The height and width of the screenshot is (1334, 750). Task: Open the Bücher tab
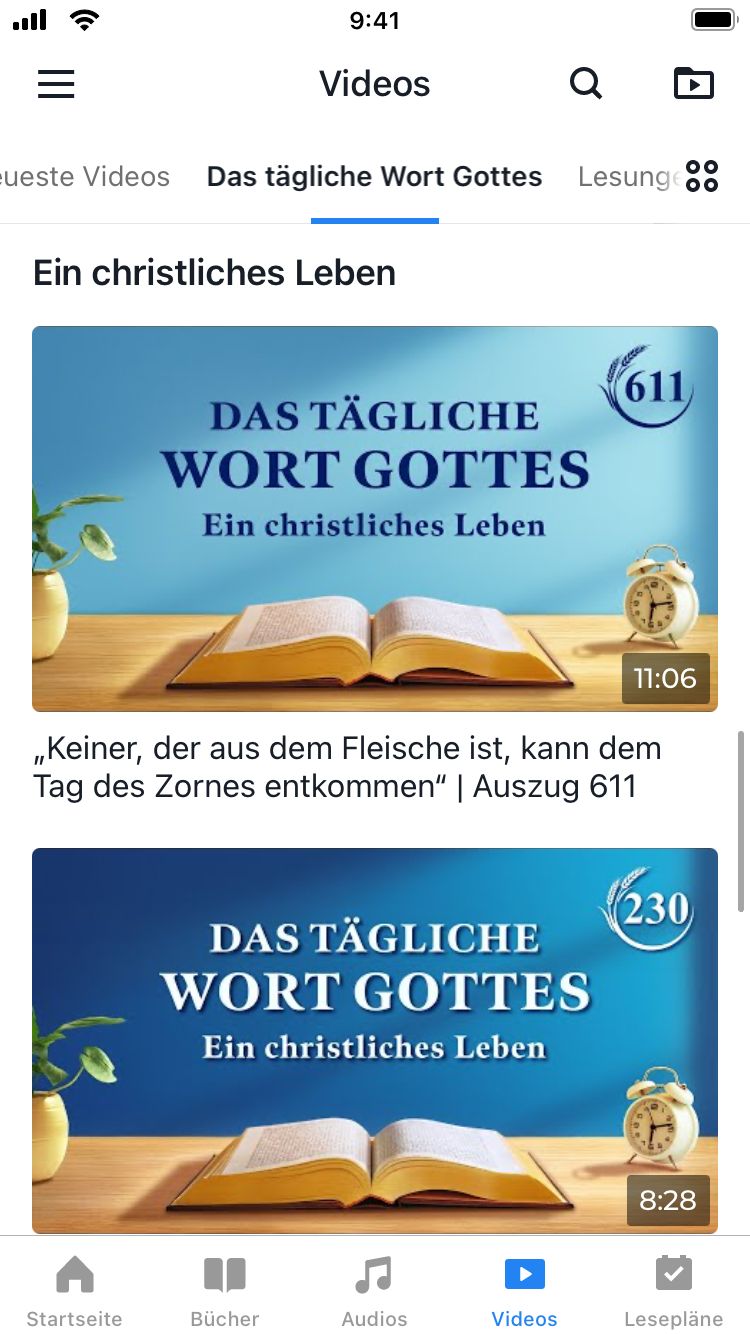click(x=225, y=1291)
